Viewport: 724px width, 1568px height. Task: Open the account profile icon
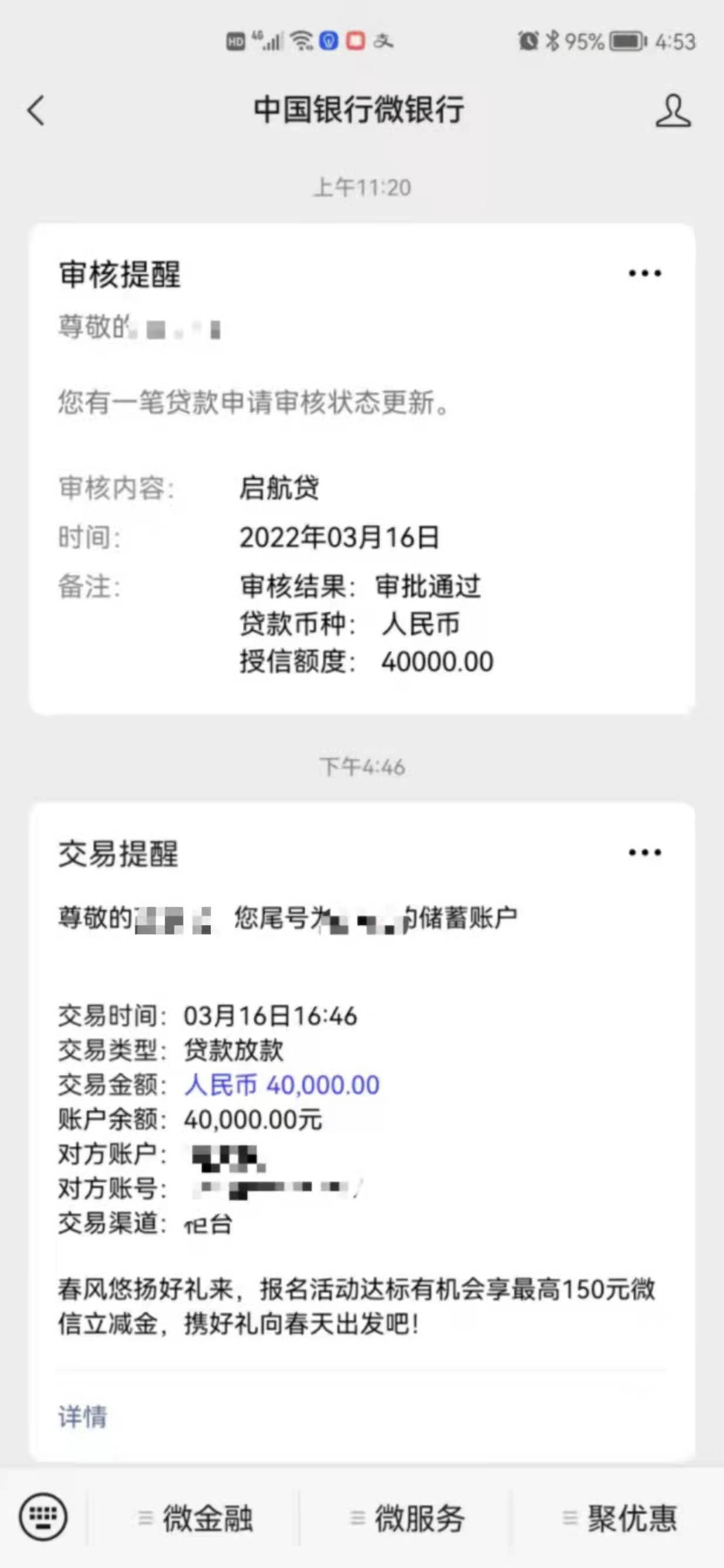click(x=673, y=111)
